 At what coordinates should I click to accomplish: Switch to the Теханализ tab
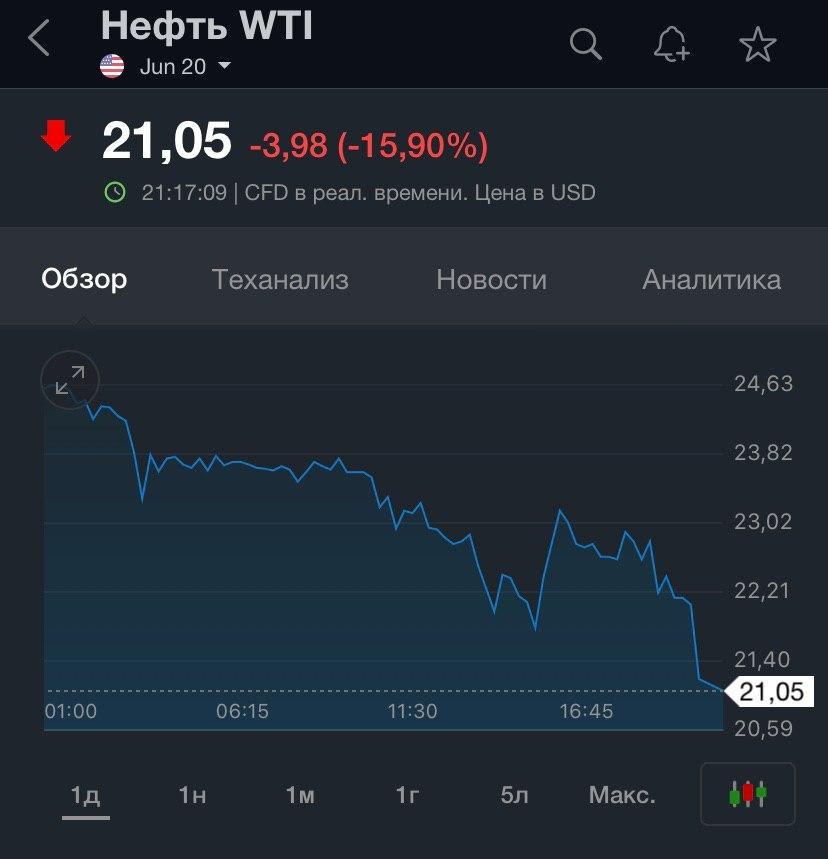point(280,279)
